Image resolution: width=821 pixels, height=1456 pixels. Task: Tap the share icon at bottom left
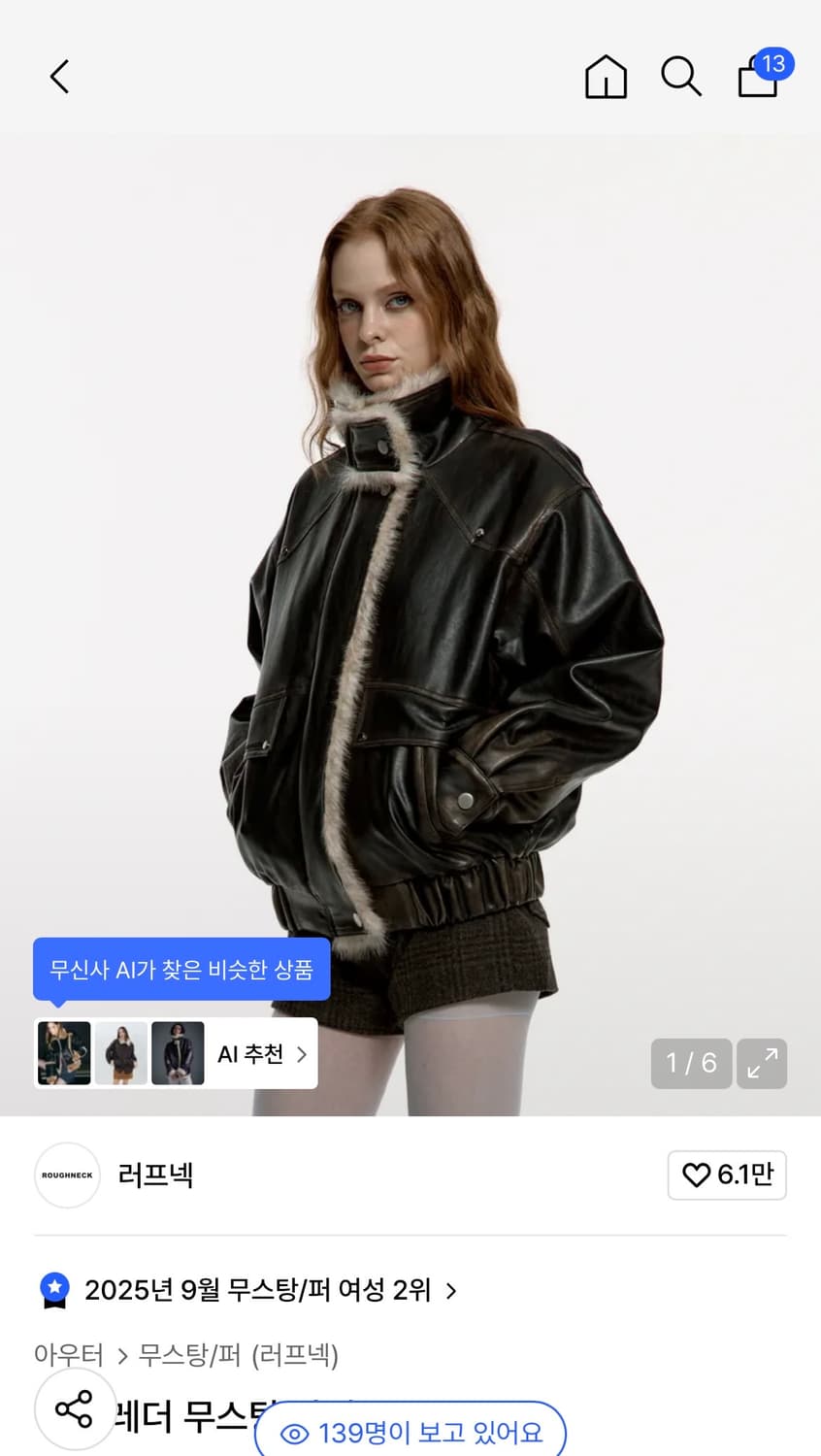pos(76,1410)
